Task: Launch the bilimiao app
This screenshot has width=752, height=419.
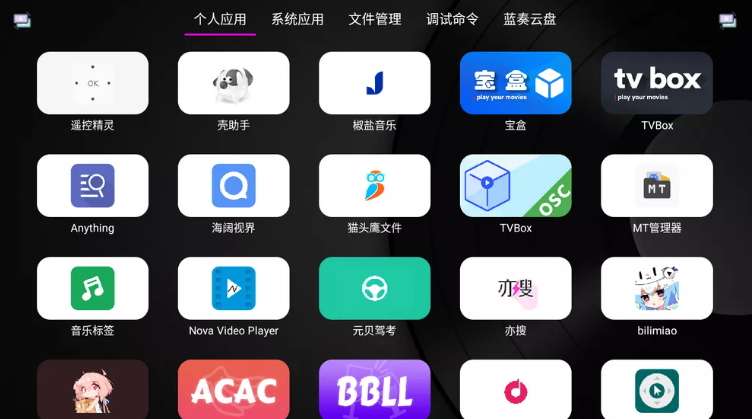Action: click(657, 289)
